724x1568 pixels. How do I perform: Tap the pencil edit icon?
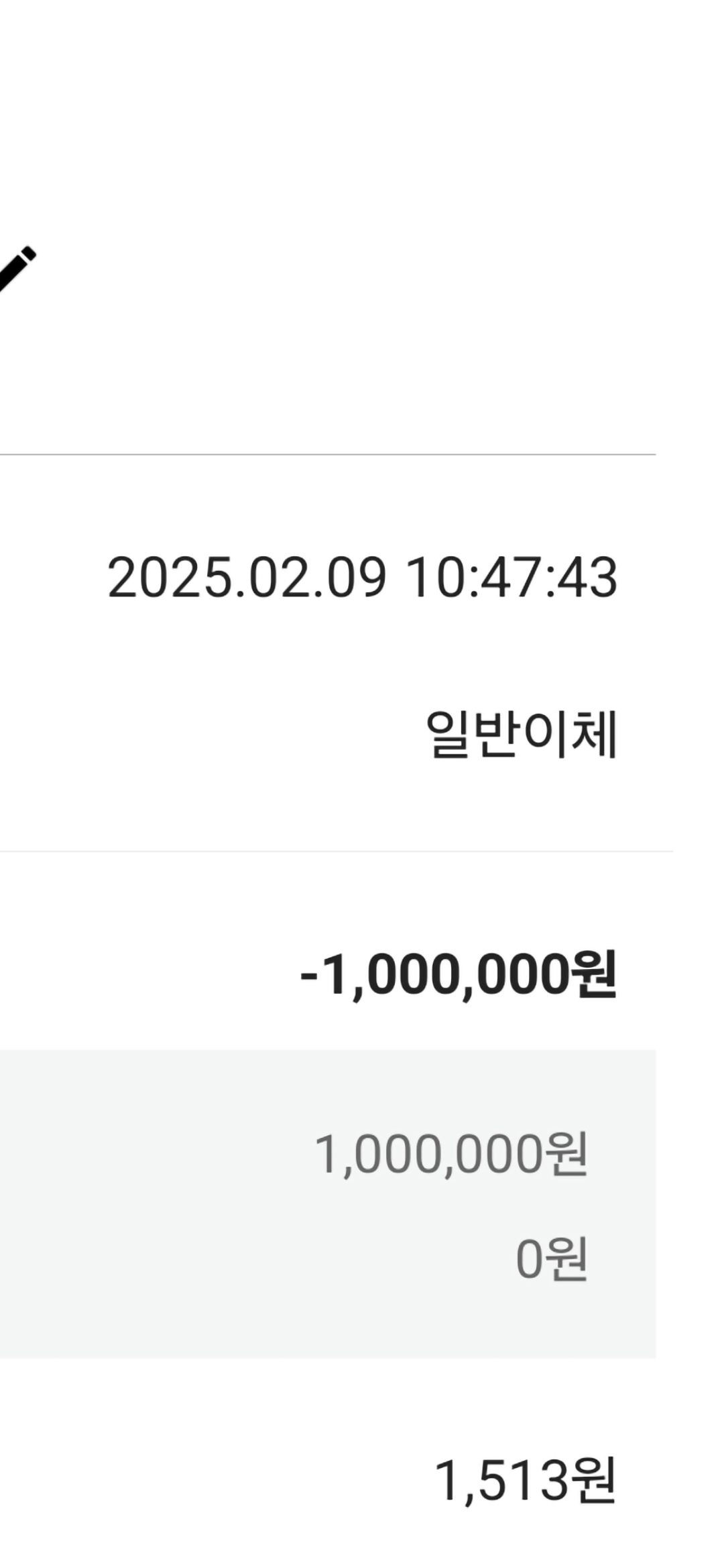(x=17, y=269)
